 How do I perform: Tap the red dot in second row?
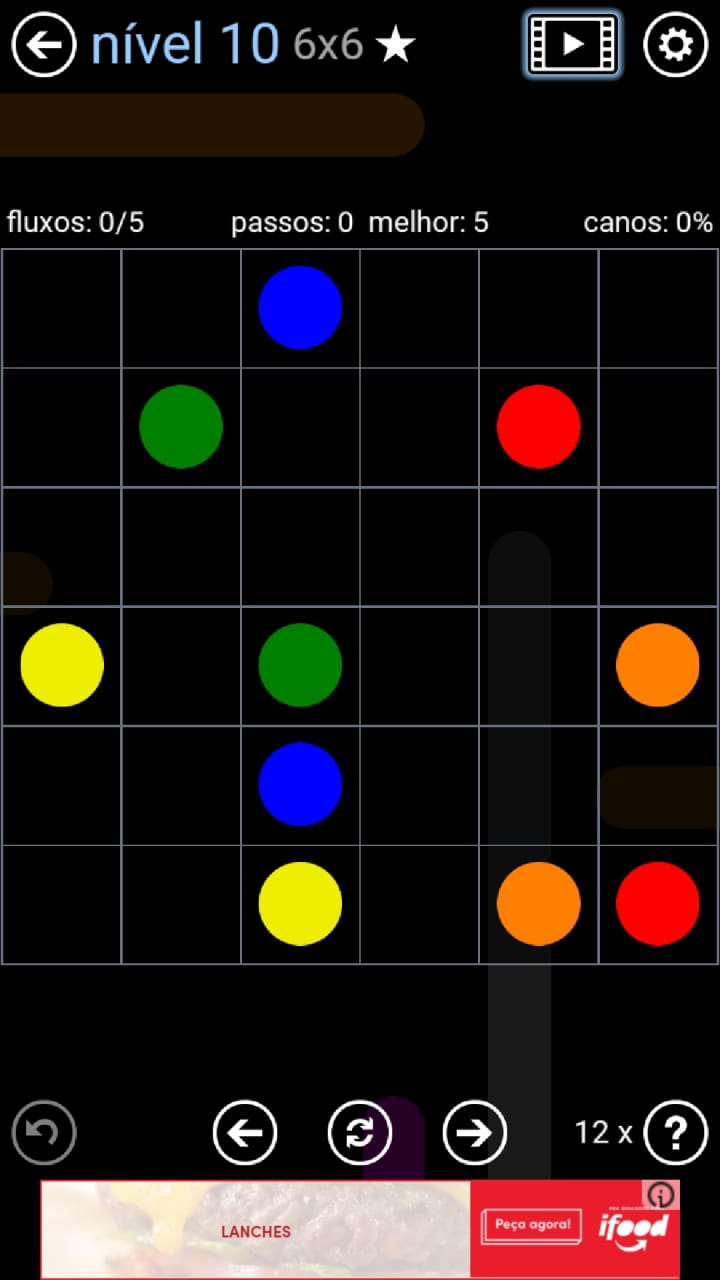point(539,427)
